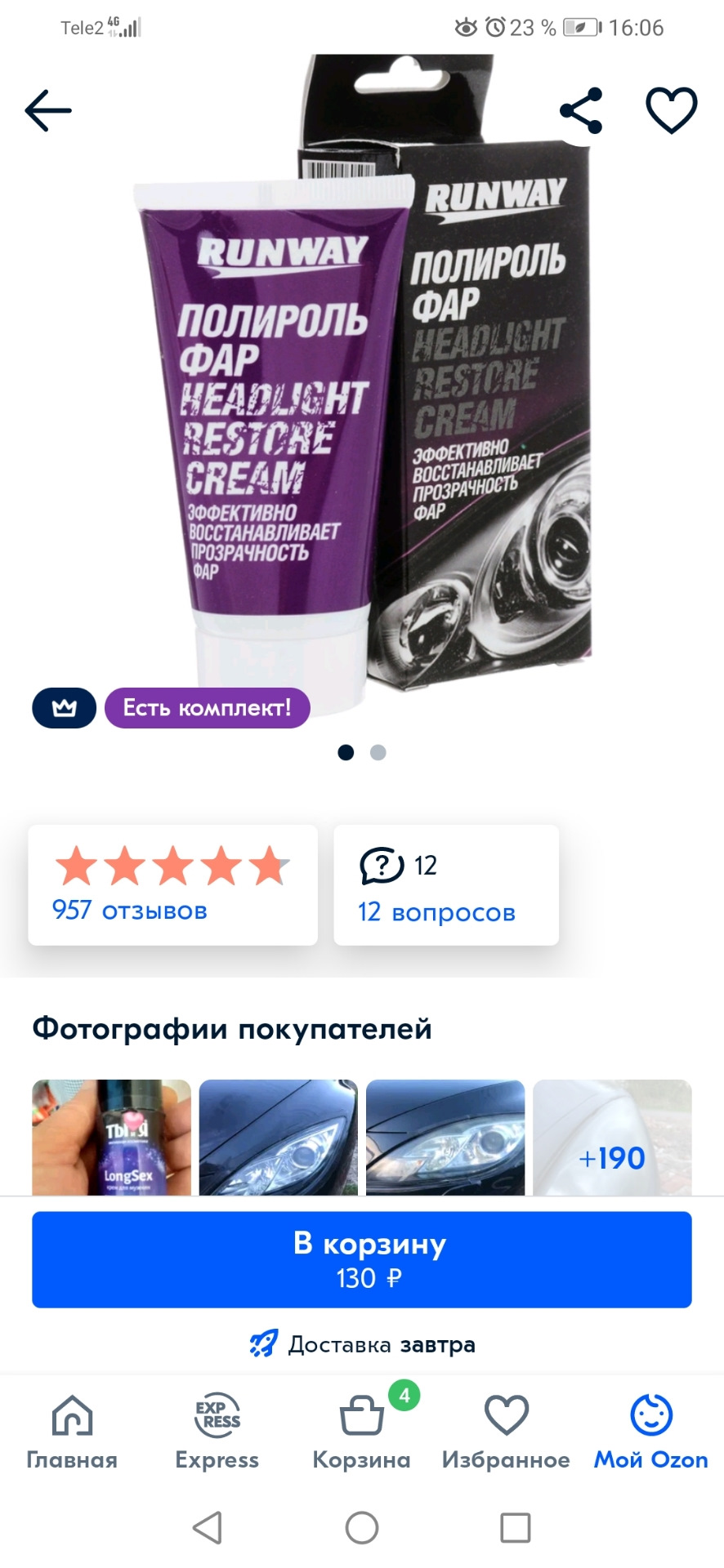Select the first carousel dot
Viewport: 724px width, 1568px height.
tap(346, 752)
